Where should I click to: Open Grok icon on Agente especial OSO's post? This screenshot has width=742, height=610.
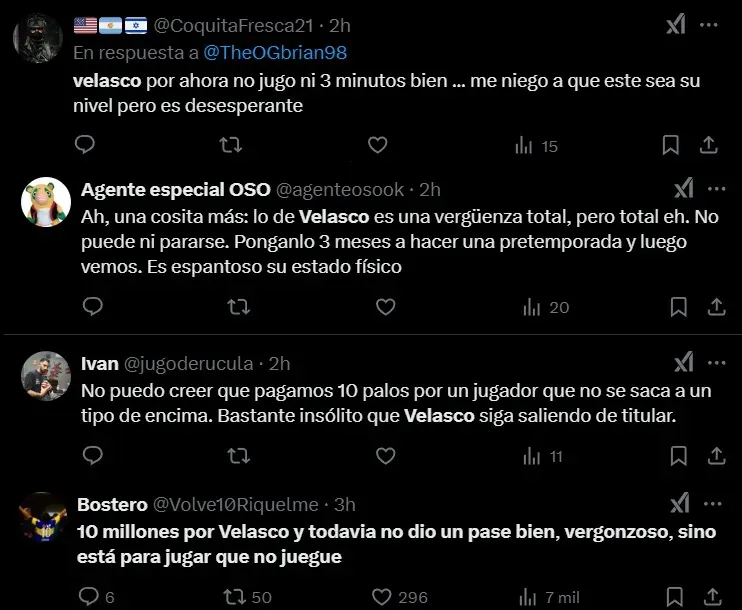[683, 189]
